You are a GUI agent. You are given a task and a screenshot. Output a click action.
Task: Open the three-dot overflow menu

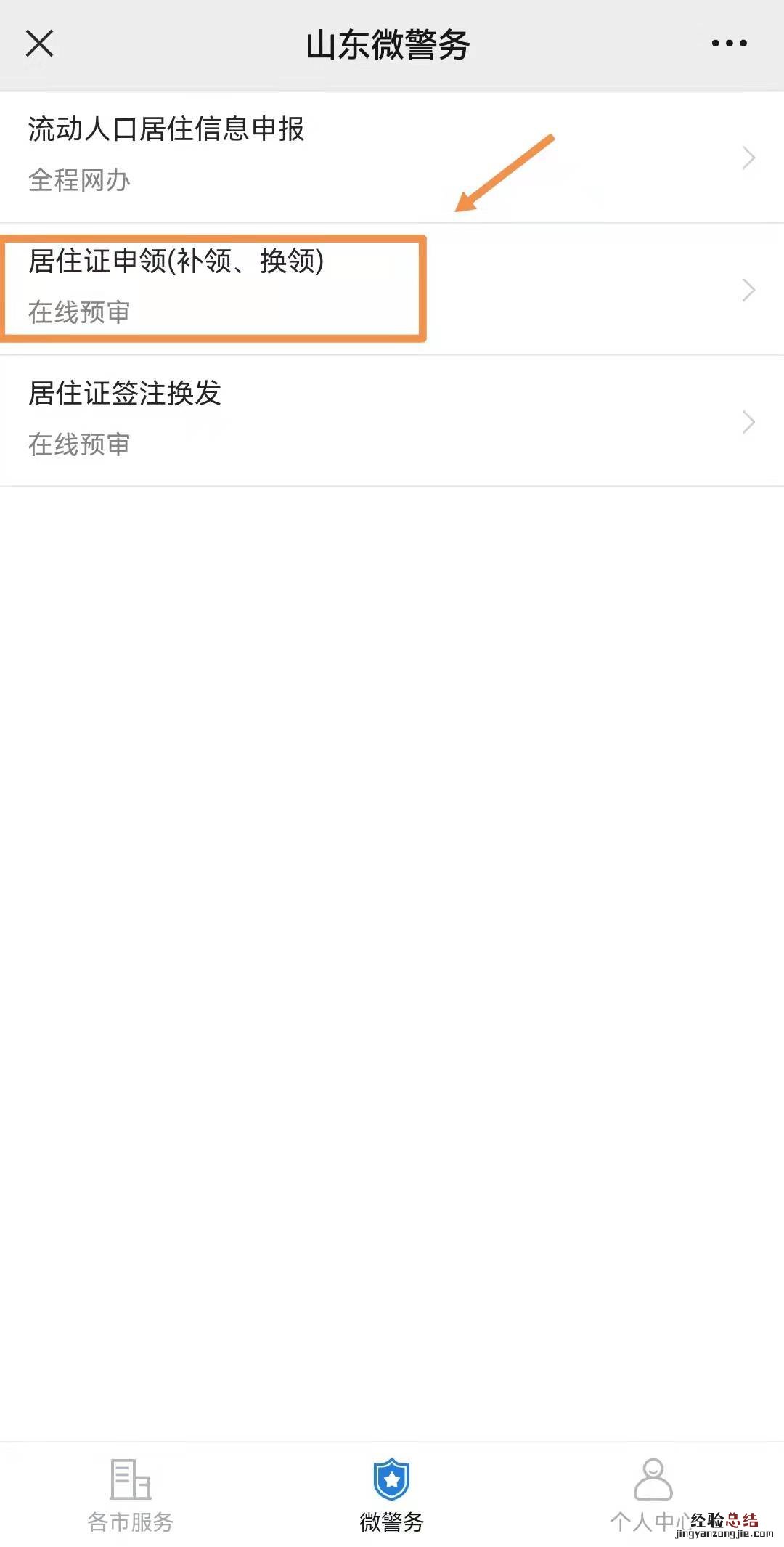click(x=729, y=44)
